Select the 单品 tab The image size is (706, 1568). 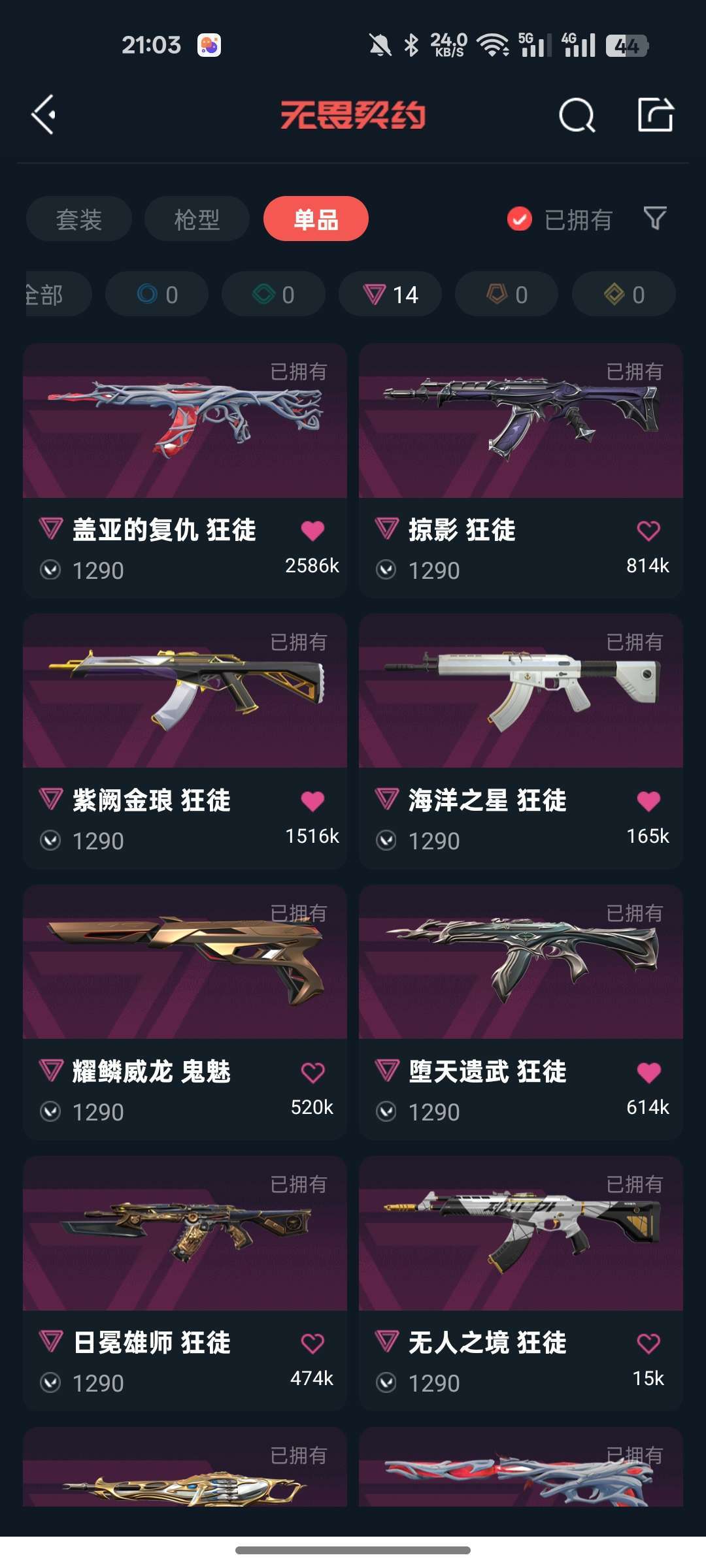(x=316, y=220)
